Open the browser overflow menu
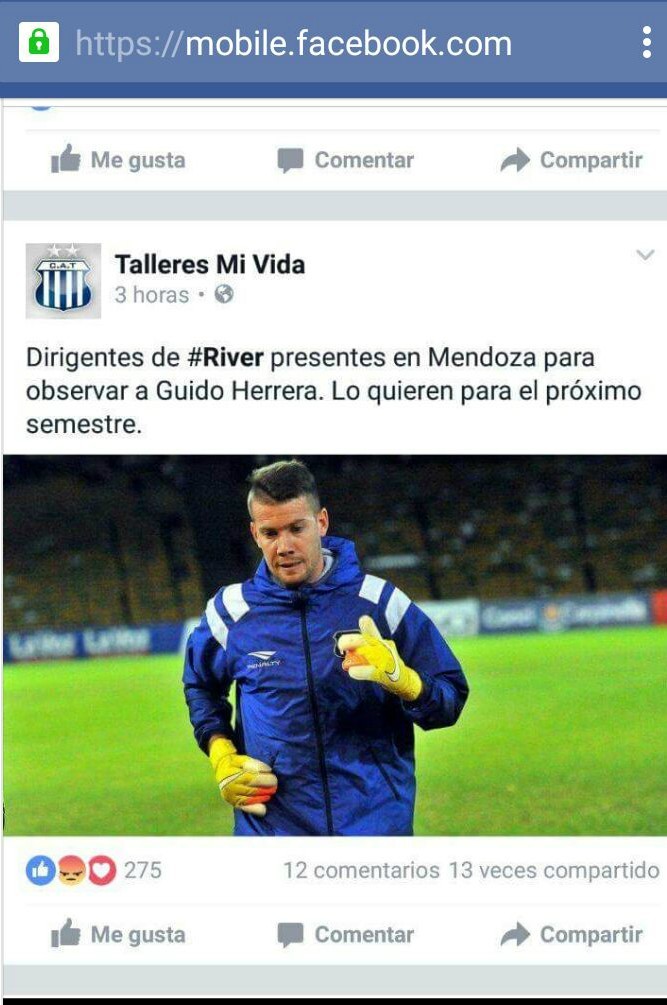Viewport: 667px width, 1005px height. tap(647, 42)
